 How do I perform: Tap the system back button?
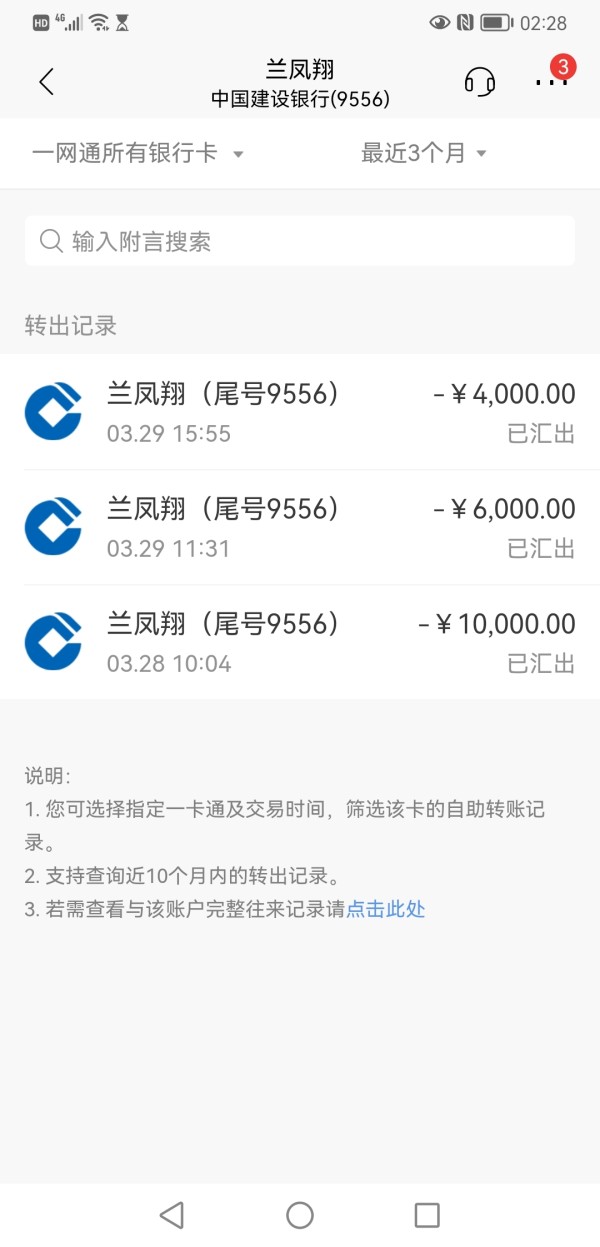172,1214
